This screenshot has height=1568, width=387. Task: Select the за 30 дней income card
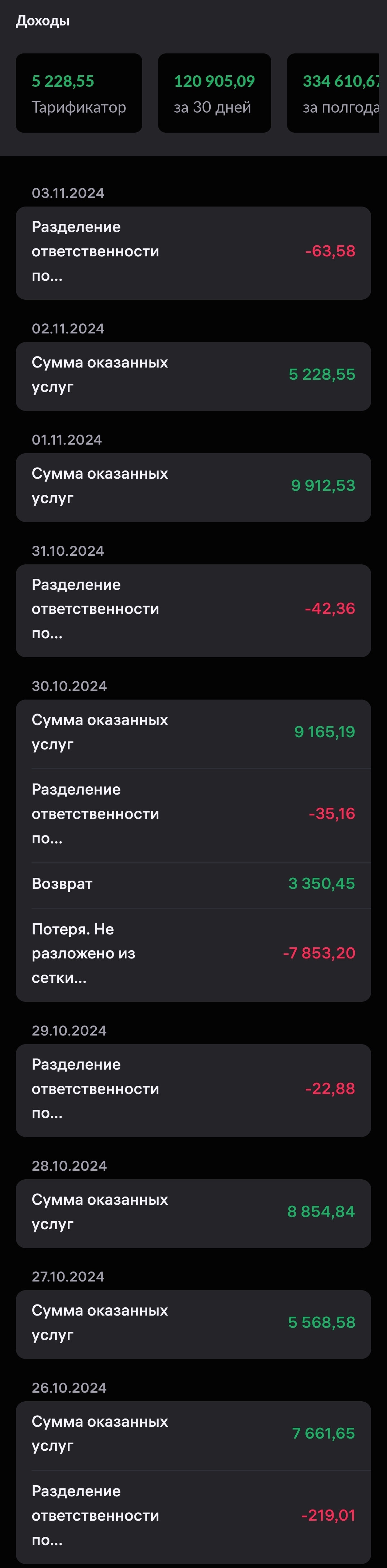(214, 93)
